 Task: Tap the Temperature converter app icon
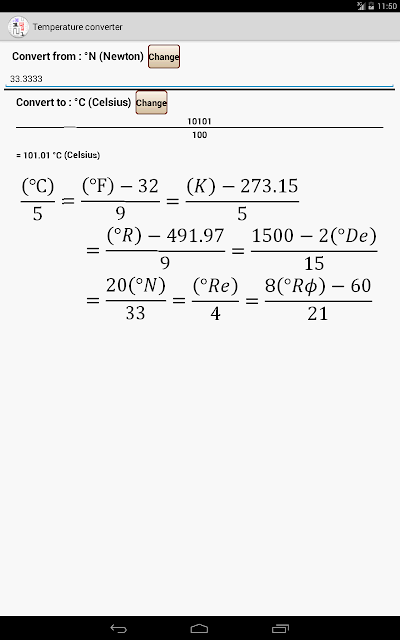pyautogui.click(x=18, y=27)
